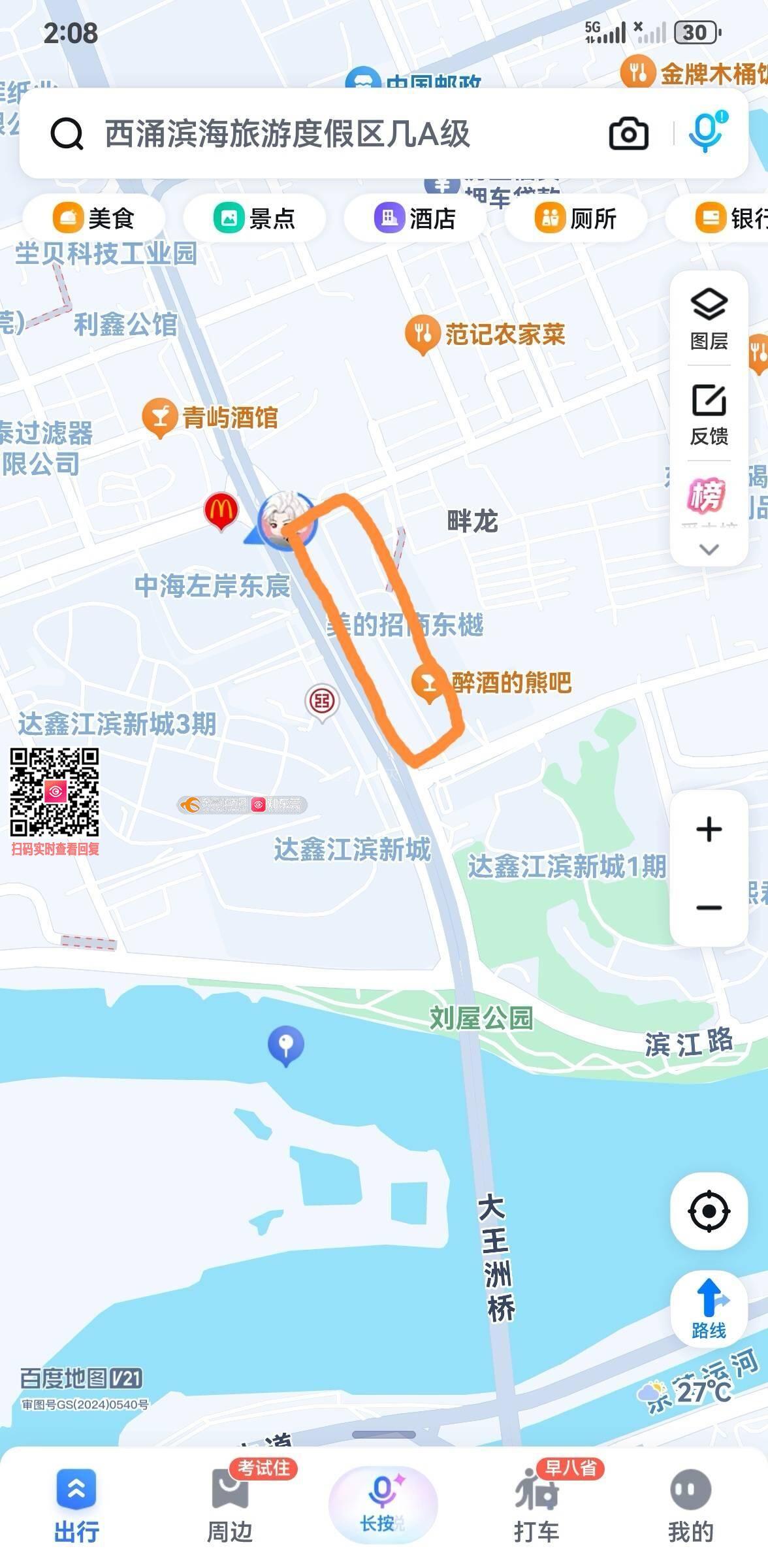Switch to the 打车 tab
Screen dimensions: 768x1568
536,1503
